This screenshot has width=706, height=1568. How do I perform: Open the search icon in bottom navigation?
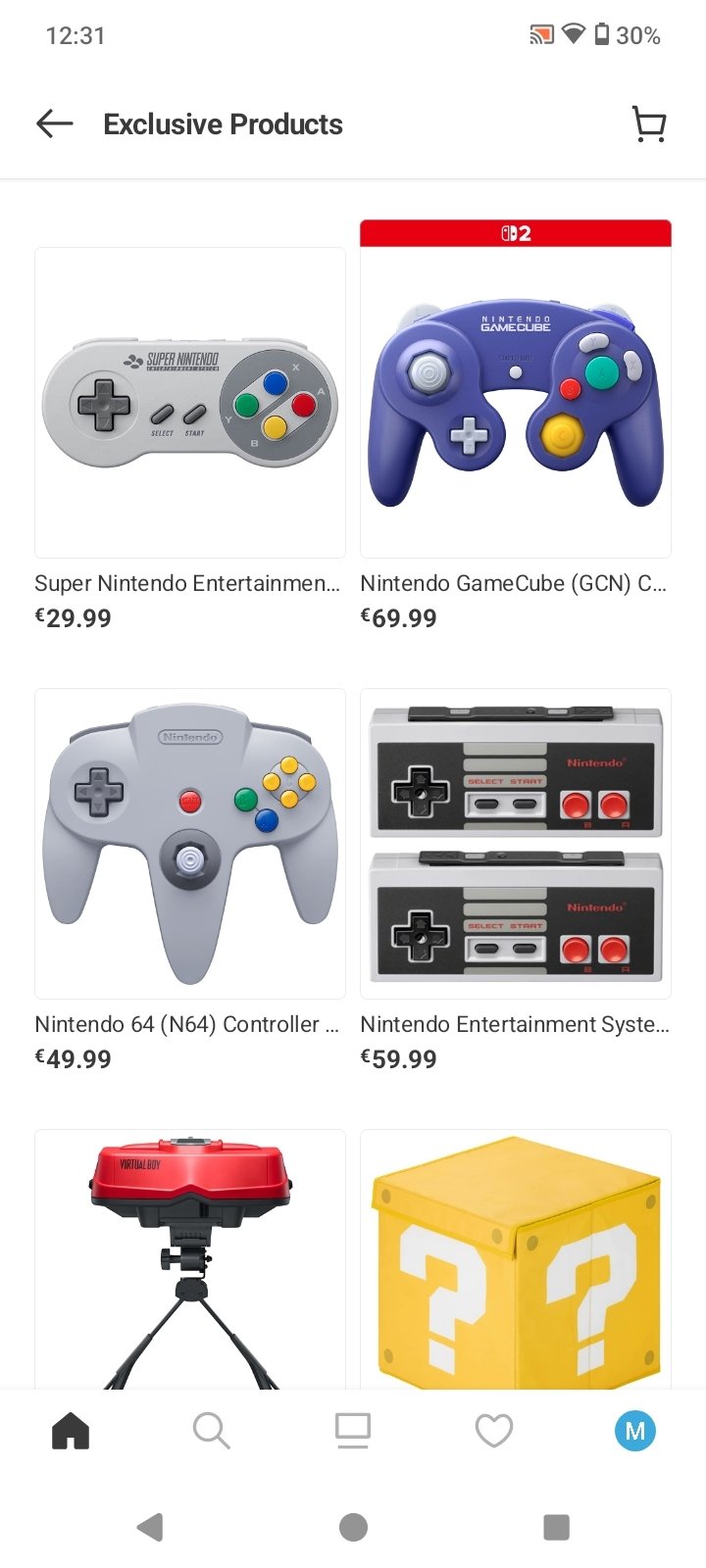click(x=212, y=1430)
